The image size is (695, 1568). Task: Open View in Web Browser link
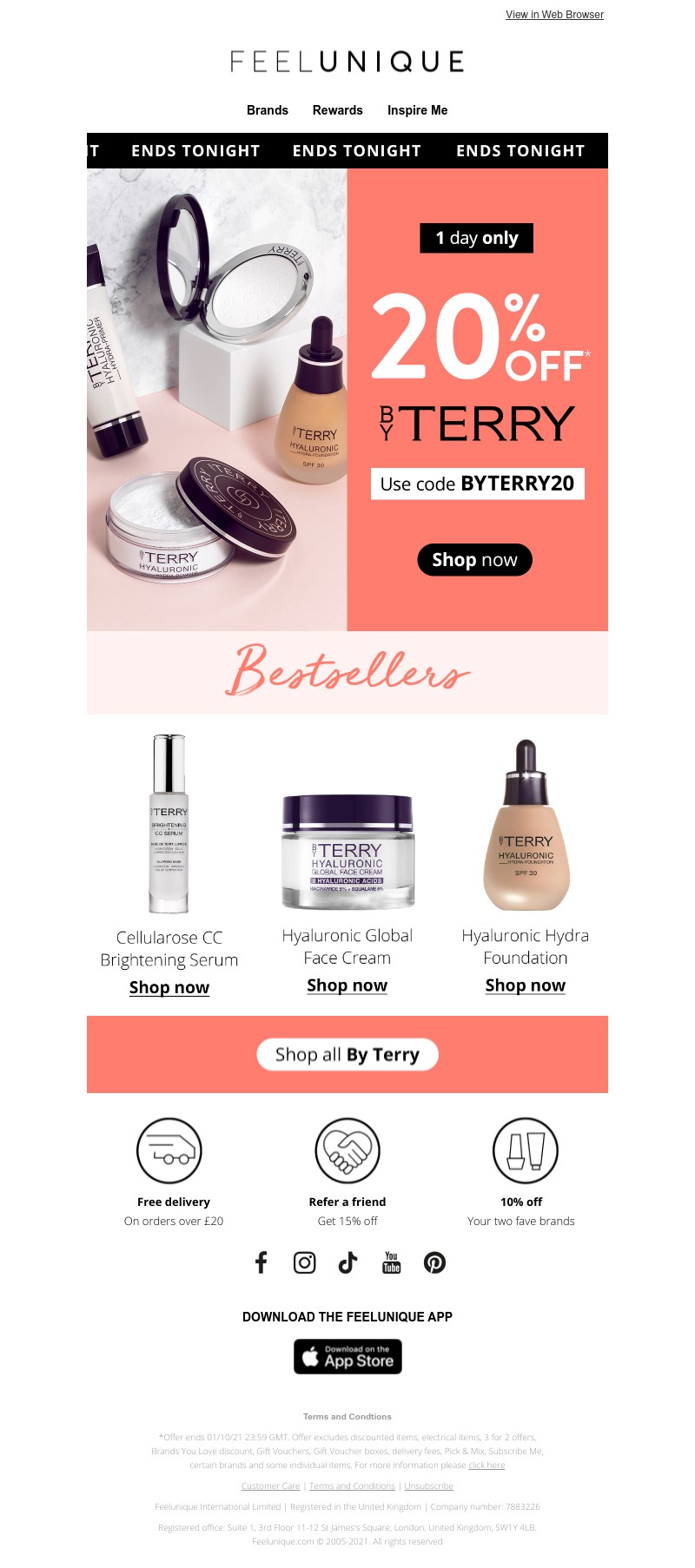[x=554, y=15]
